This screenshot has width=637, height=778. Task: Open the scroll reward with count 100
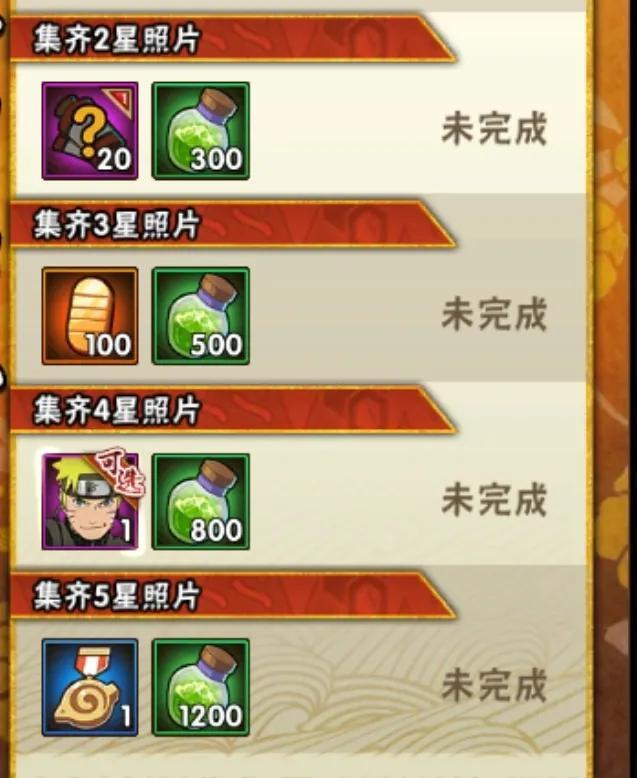[x=90, y=316]
